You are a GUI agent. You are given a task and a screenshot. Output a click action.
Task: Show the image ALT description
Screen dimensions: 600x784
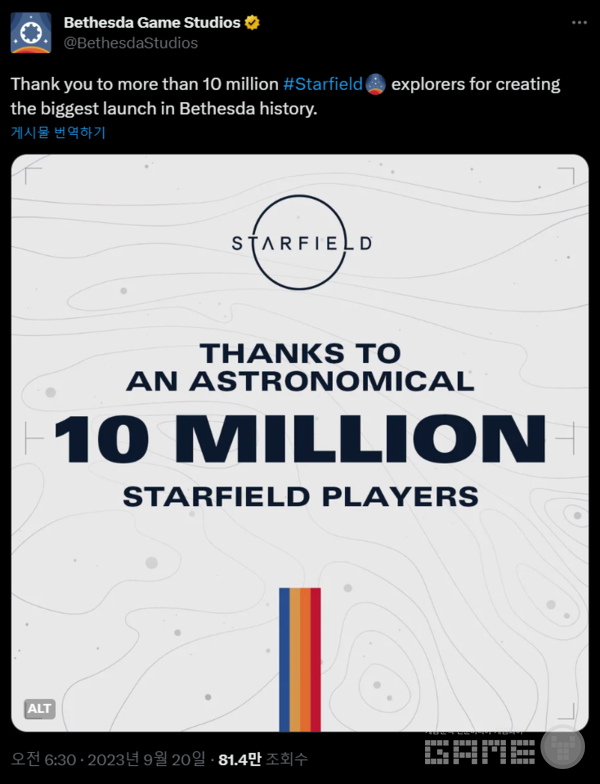tap(40, 708)
